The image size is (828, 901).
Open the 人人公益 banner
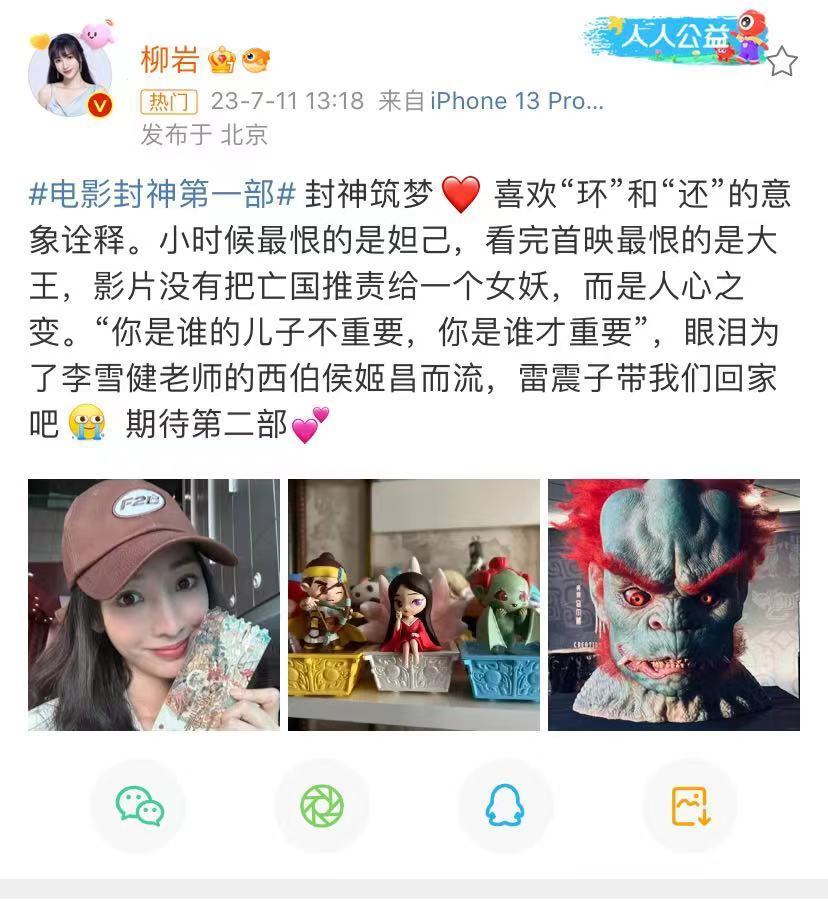pyautogui.click(x=677, y=38)
